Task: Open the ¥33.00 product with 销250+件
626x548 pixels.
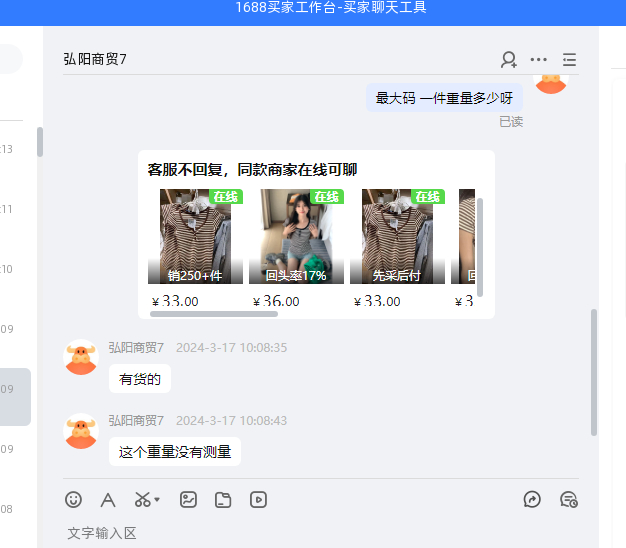Action: point(195,237)
